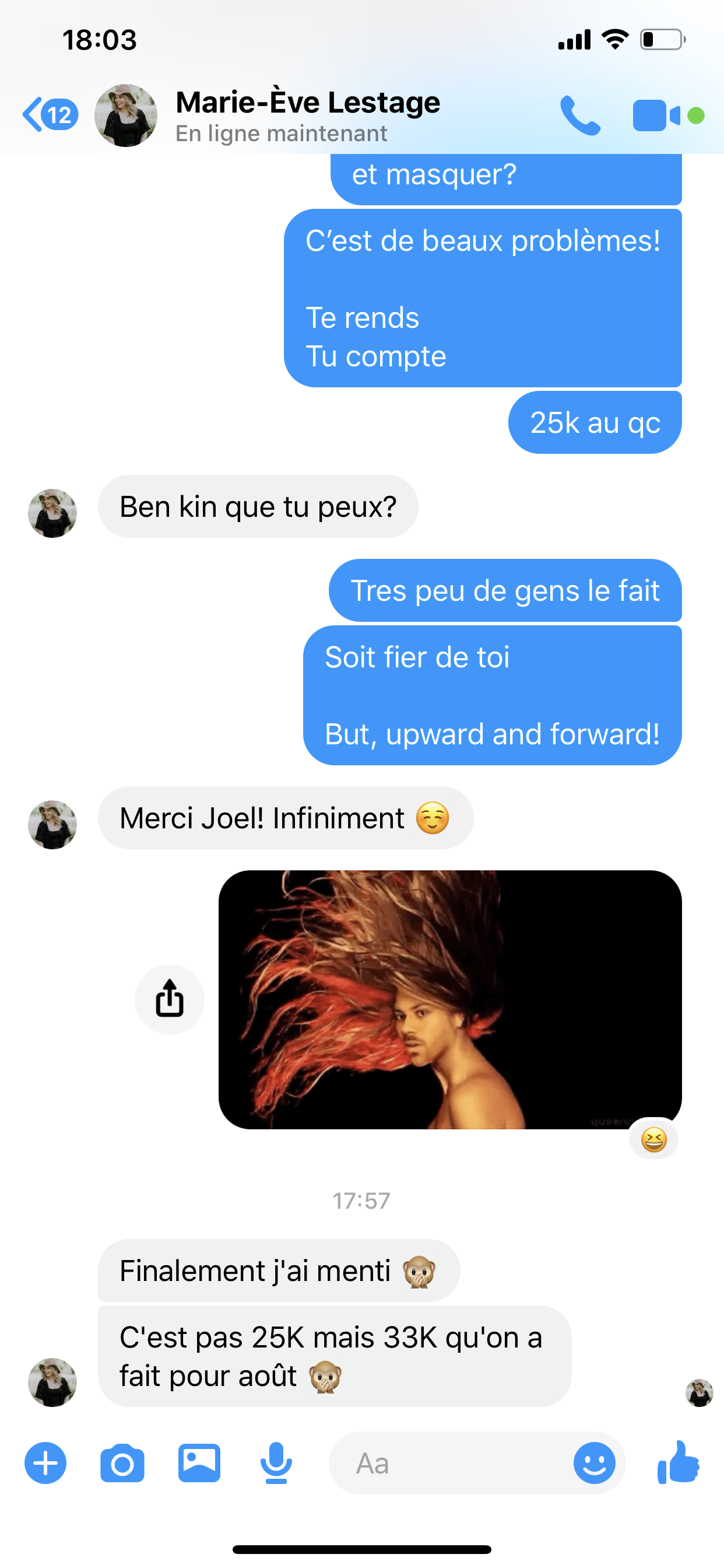Send a thumbs-up like
The height and width of the screenshot is (1568, 724).
(679, 1462)
